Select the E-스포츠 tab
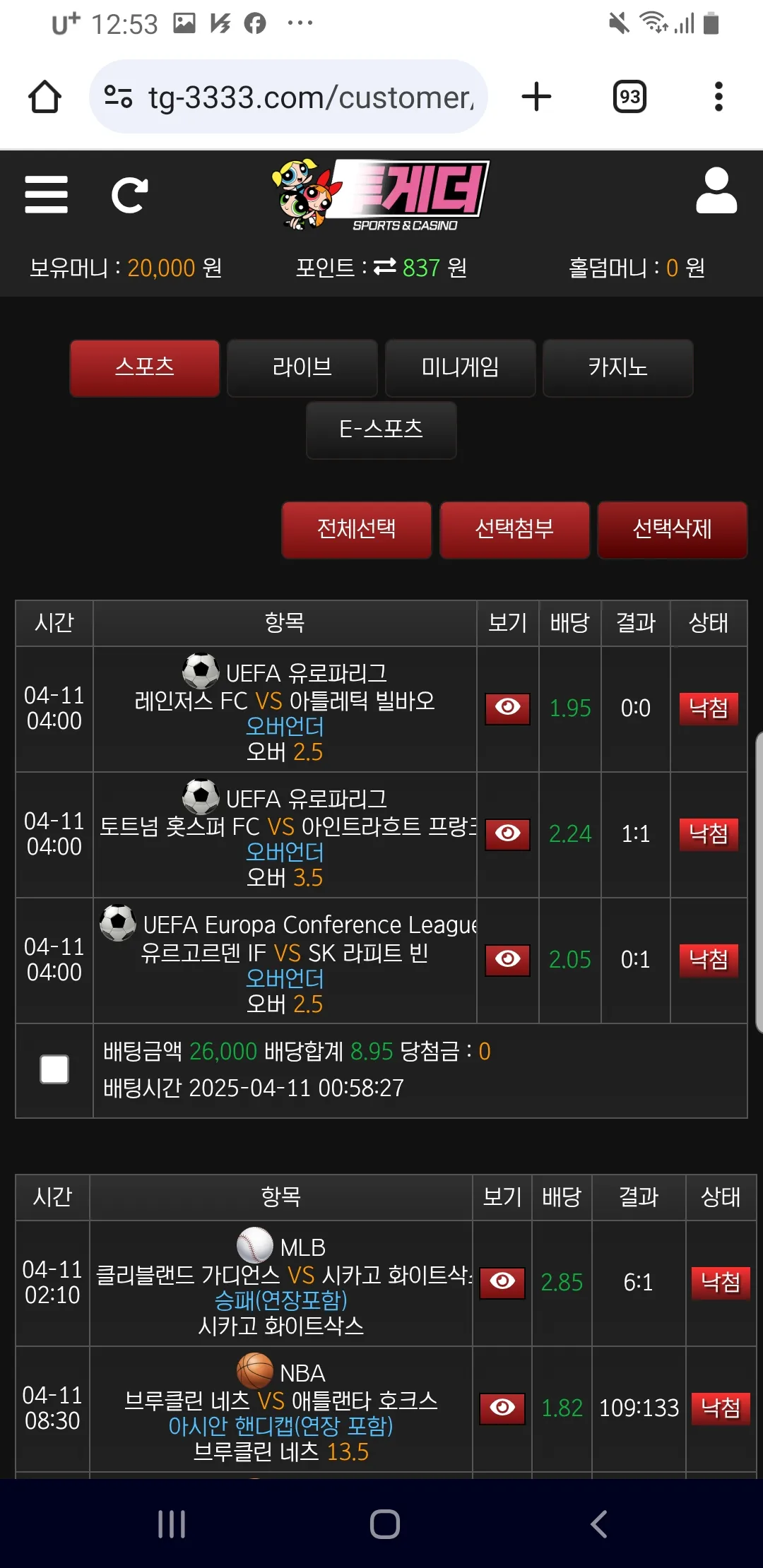 (381, 430)
